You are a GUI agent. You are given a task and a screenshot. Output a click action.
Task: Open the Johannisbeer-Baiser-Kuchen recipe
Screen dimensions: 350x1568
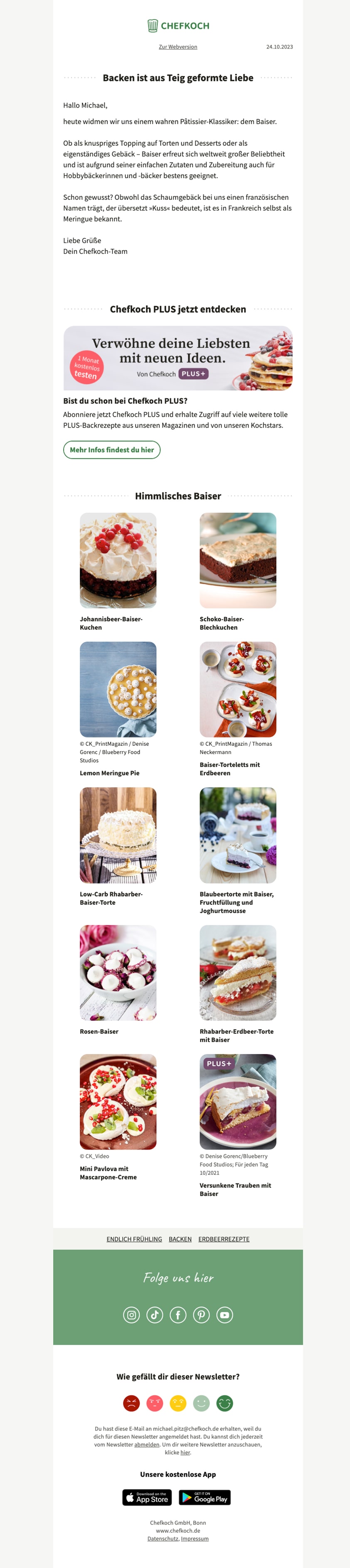pos(118,560)
